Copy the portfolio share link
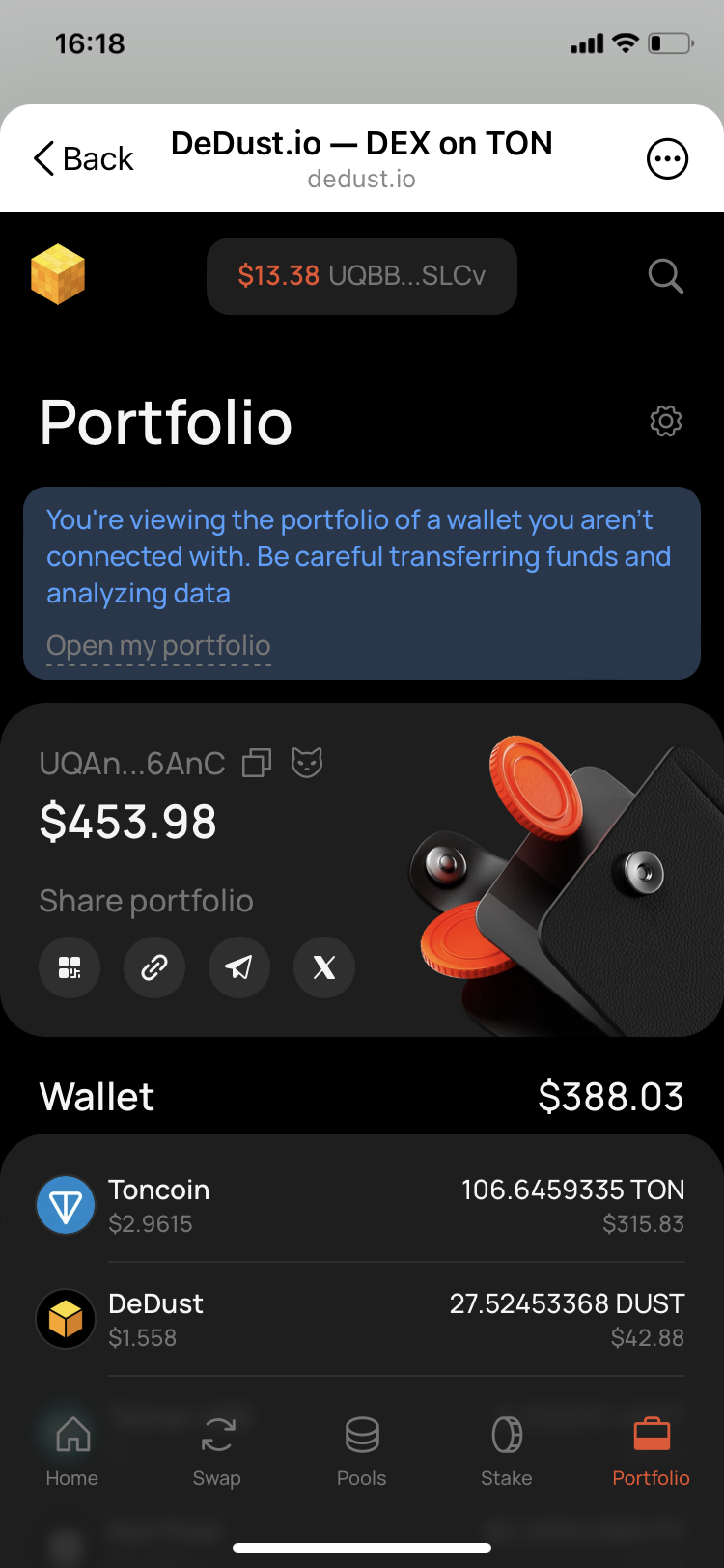This screenshot has height=1568, width=724. point(154,967)
